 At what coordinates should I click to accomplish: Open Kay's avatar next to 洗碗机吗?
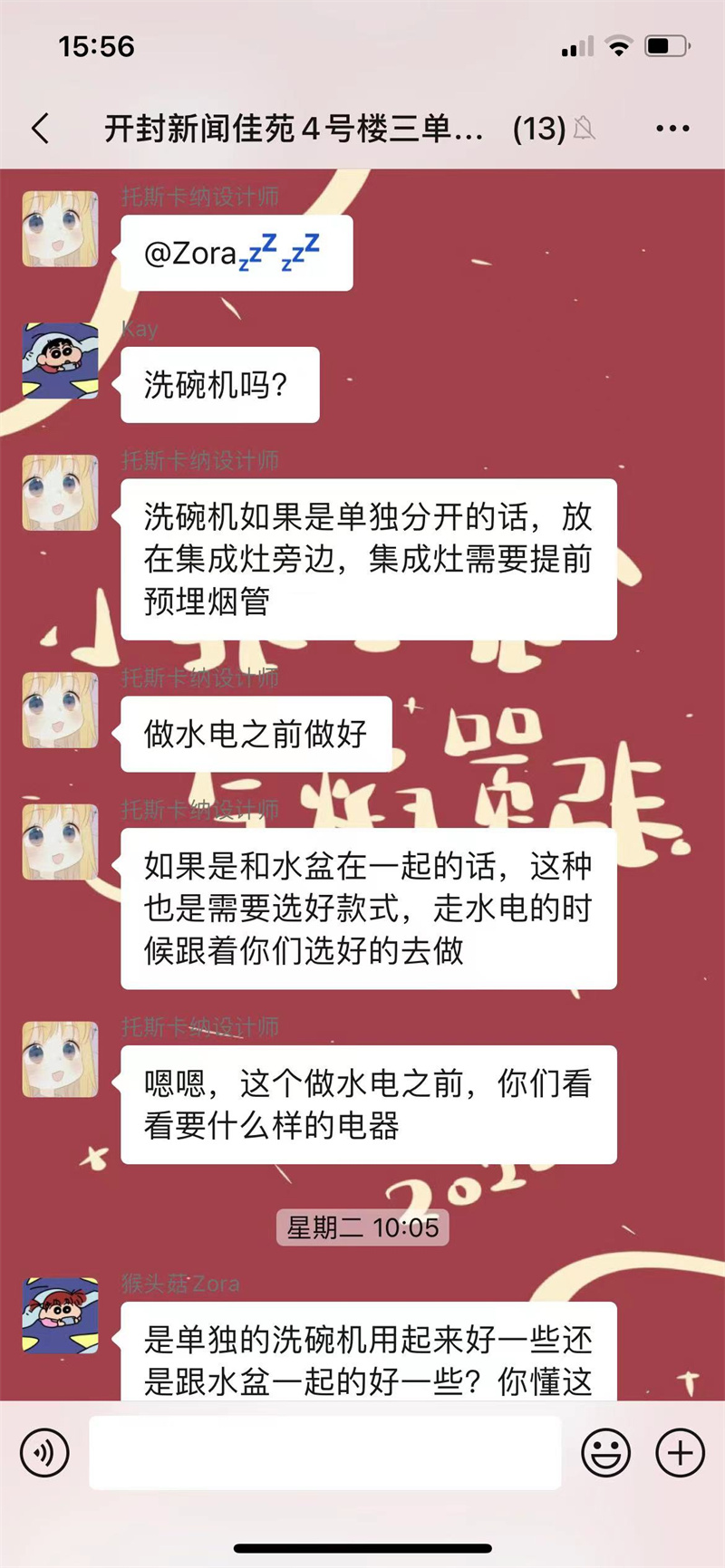click(60, 361)
